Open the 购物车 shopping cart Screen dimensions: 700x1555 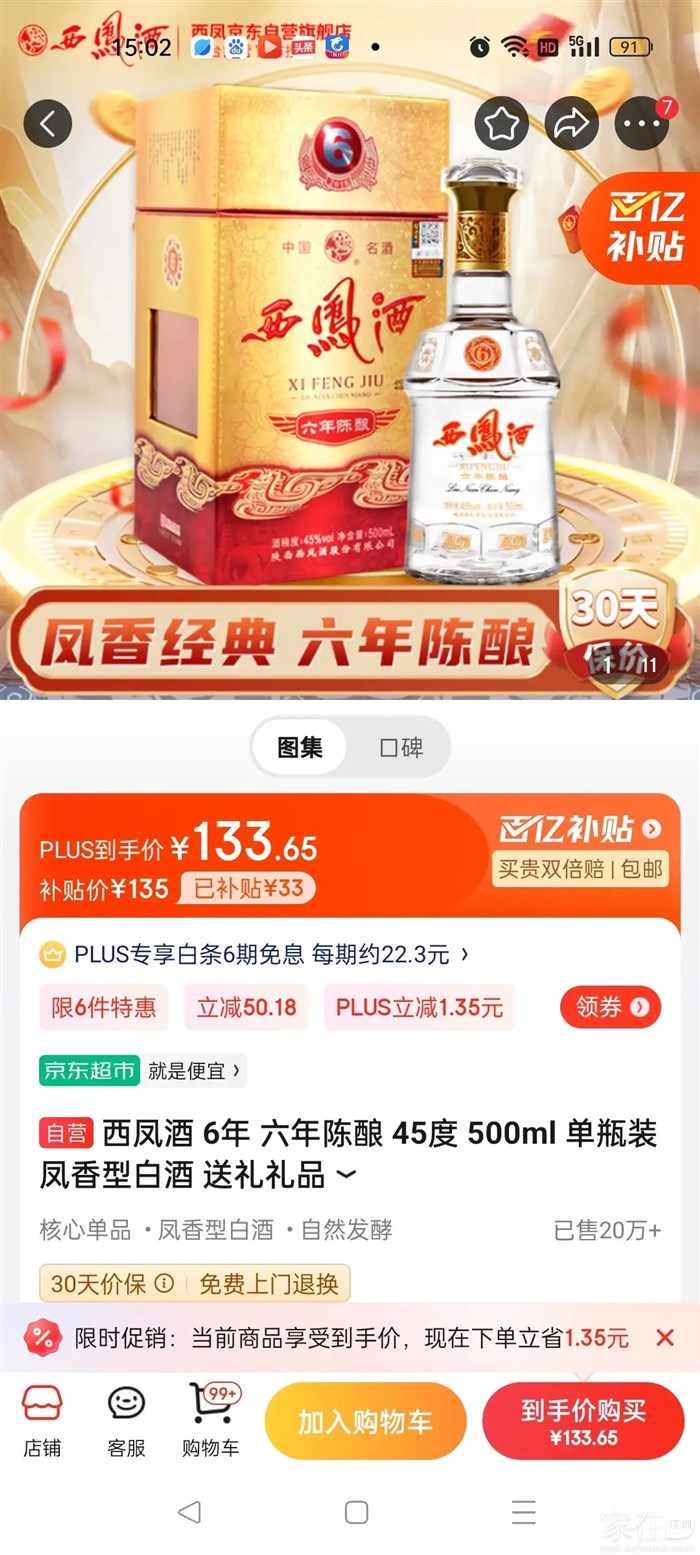[210, 1420]
